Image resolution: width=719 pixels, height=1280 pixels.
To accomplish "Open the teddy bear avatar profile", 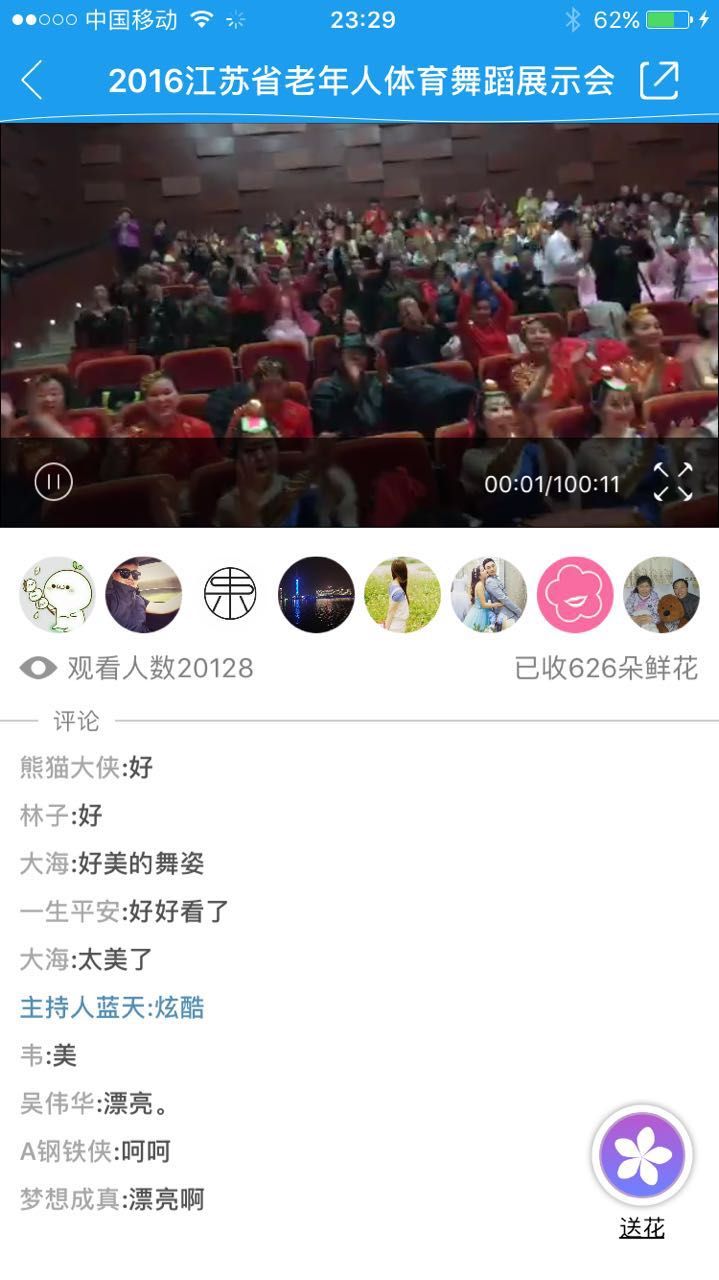I will (x=661, y=595).
